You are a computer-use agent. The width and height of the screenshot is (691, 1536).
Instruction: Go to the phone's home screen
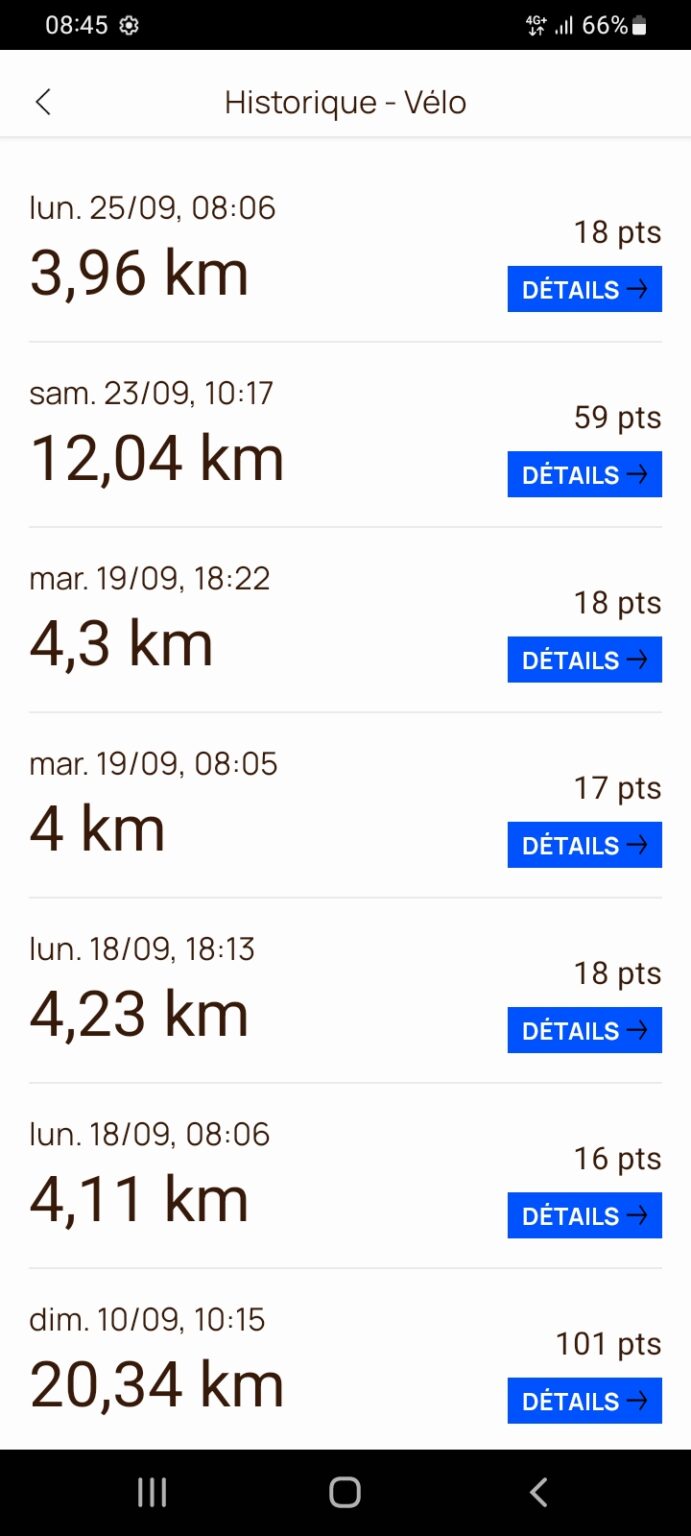[345, 1492]
